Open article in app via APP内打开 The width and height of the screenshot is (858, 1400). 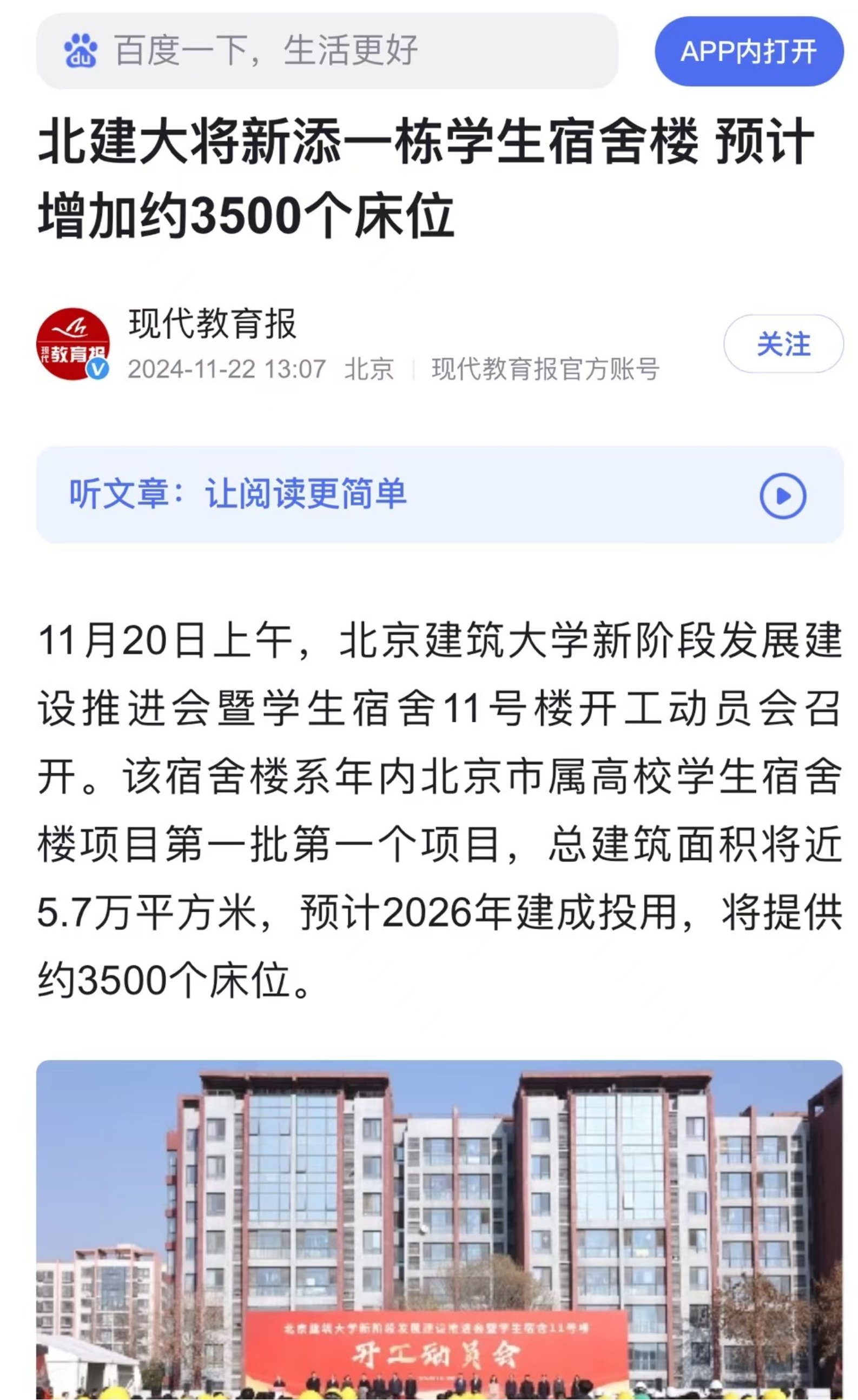click(748, 52)
